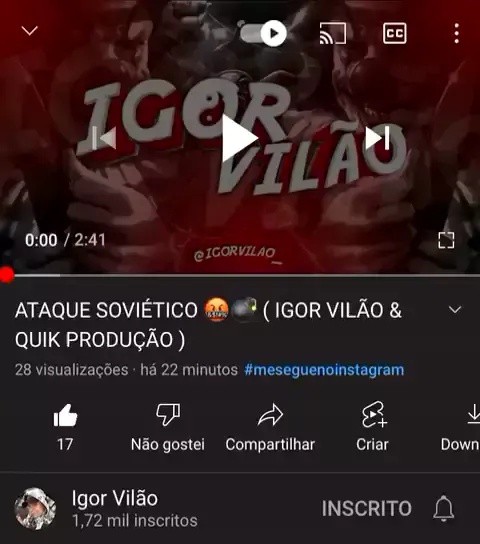
Task: Open the player's three-dot overflow menu
Action: coord(456,33)
